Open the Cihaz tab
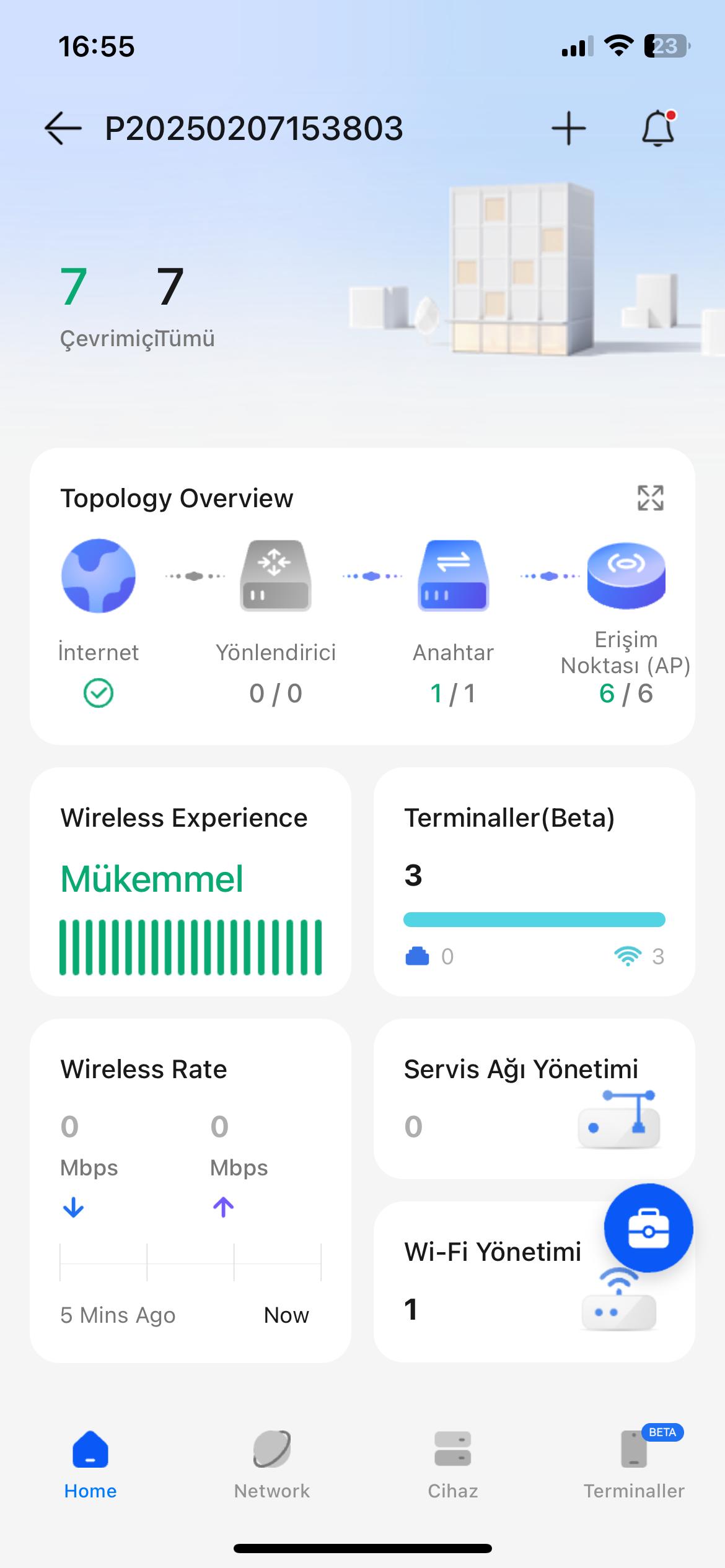The height and width of the screenshot is (1568, 725). point(453,1466)
